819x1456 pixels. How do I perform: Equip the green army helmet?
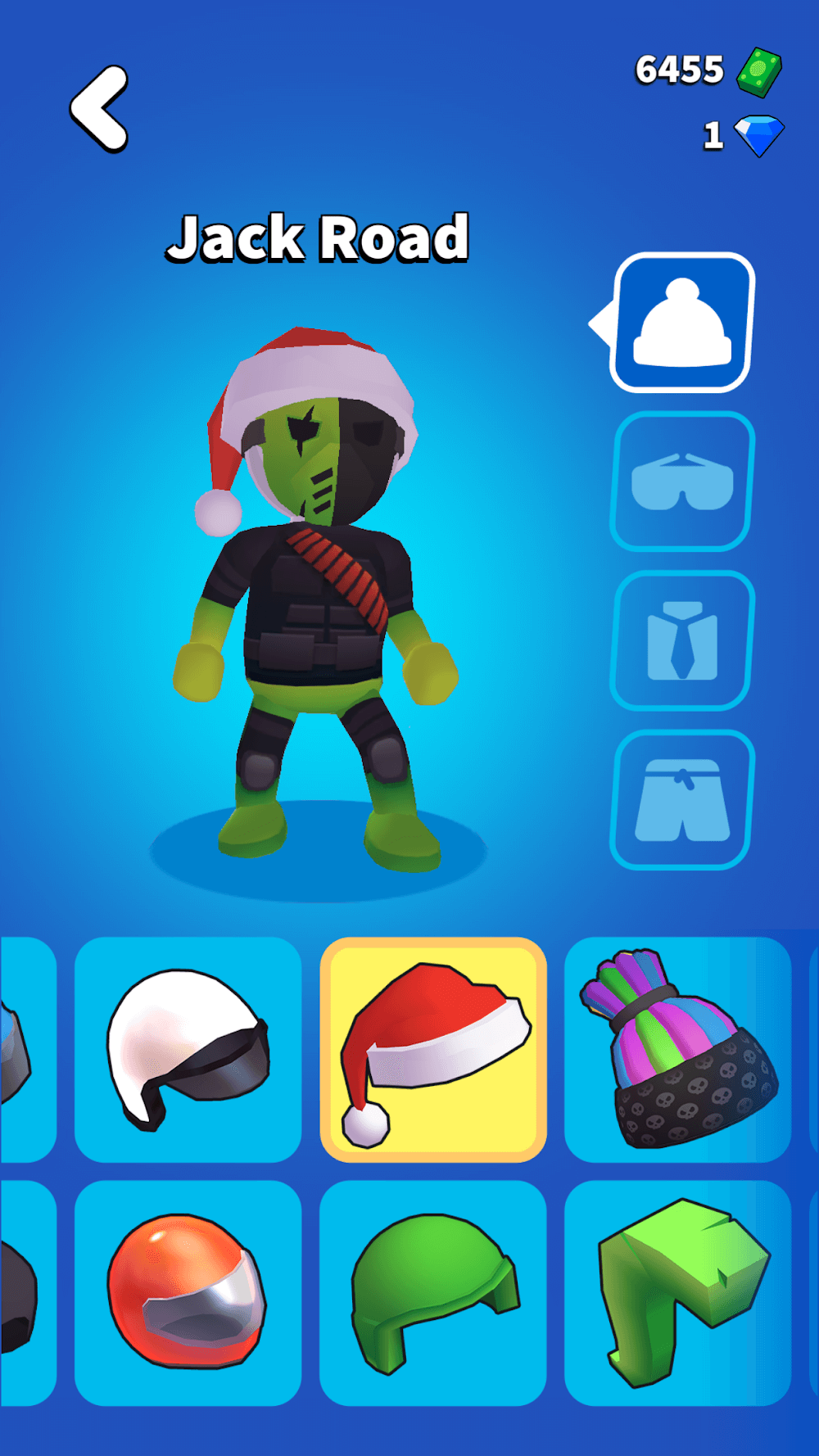[x=433, y=1292]
